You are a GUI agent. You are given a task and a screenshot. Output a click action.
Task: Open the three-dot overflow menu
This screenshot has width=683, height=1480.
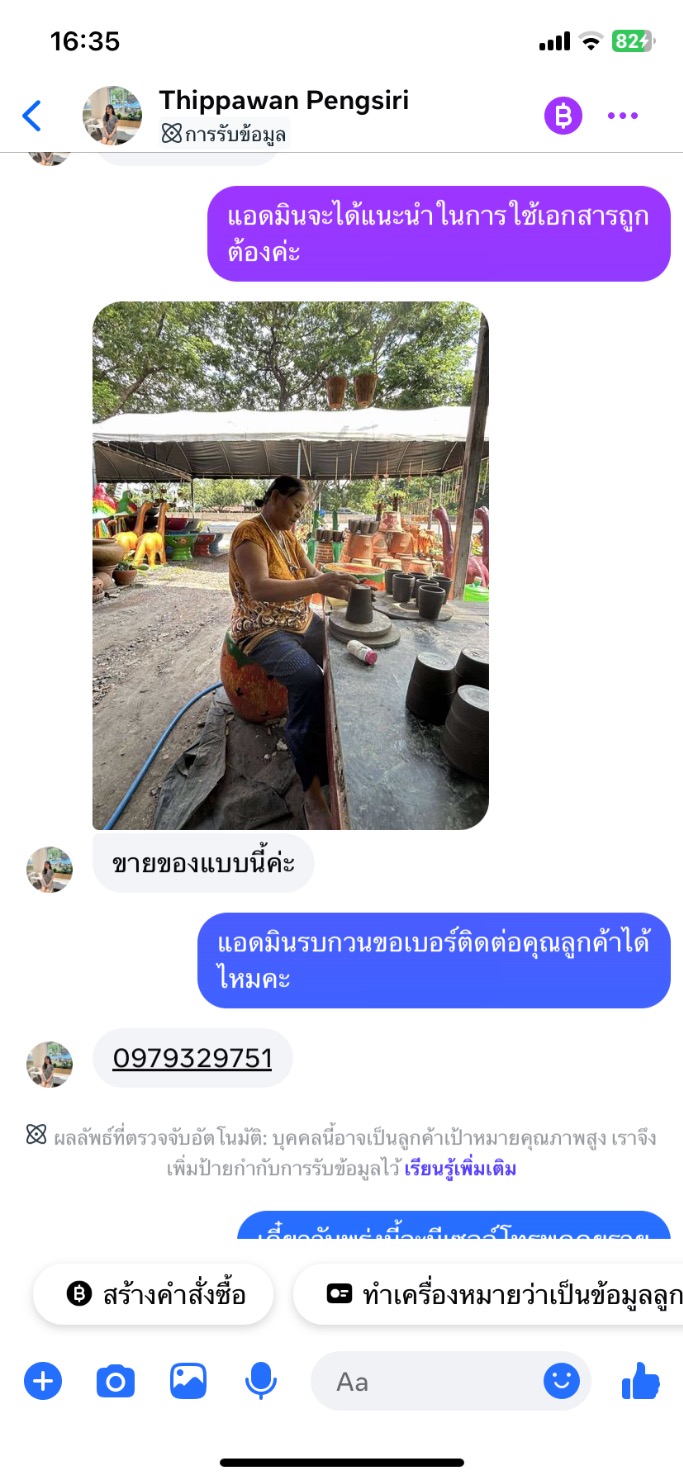tap(622, 116)
